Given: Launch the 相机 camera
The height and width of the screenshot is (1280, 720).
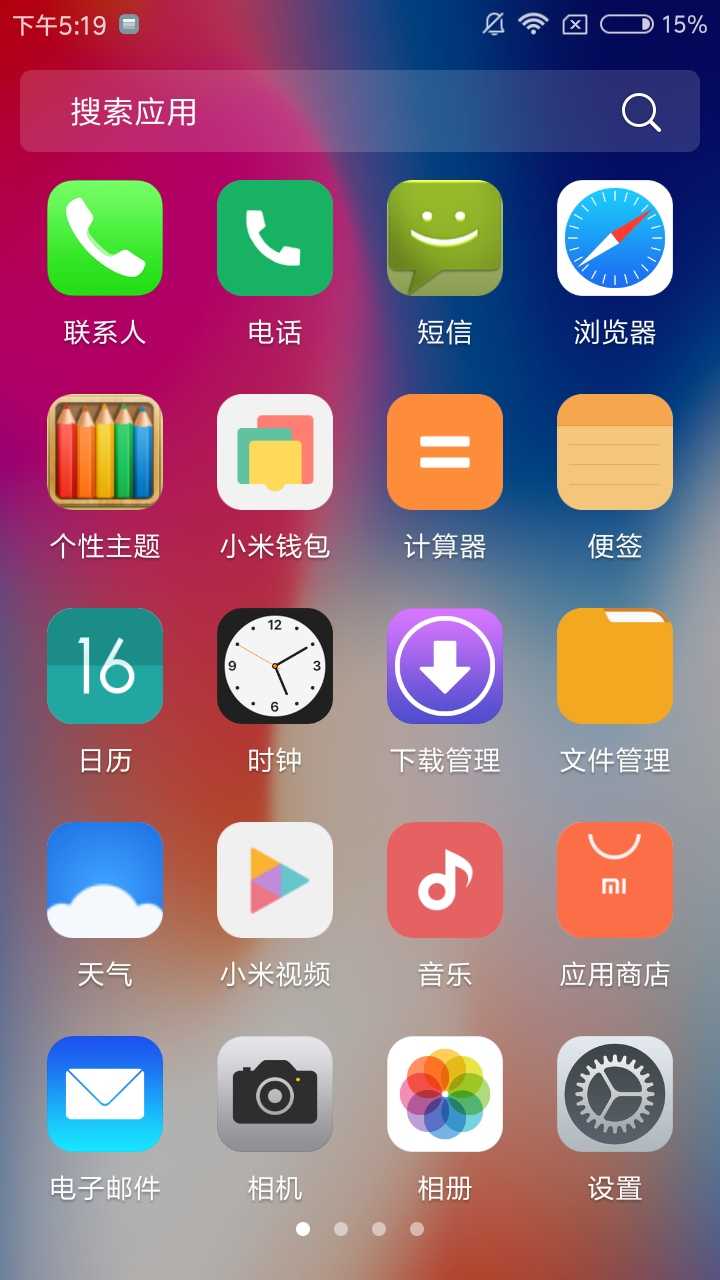Looking at the screenshot, I should [275, 1094].
